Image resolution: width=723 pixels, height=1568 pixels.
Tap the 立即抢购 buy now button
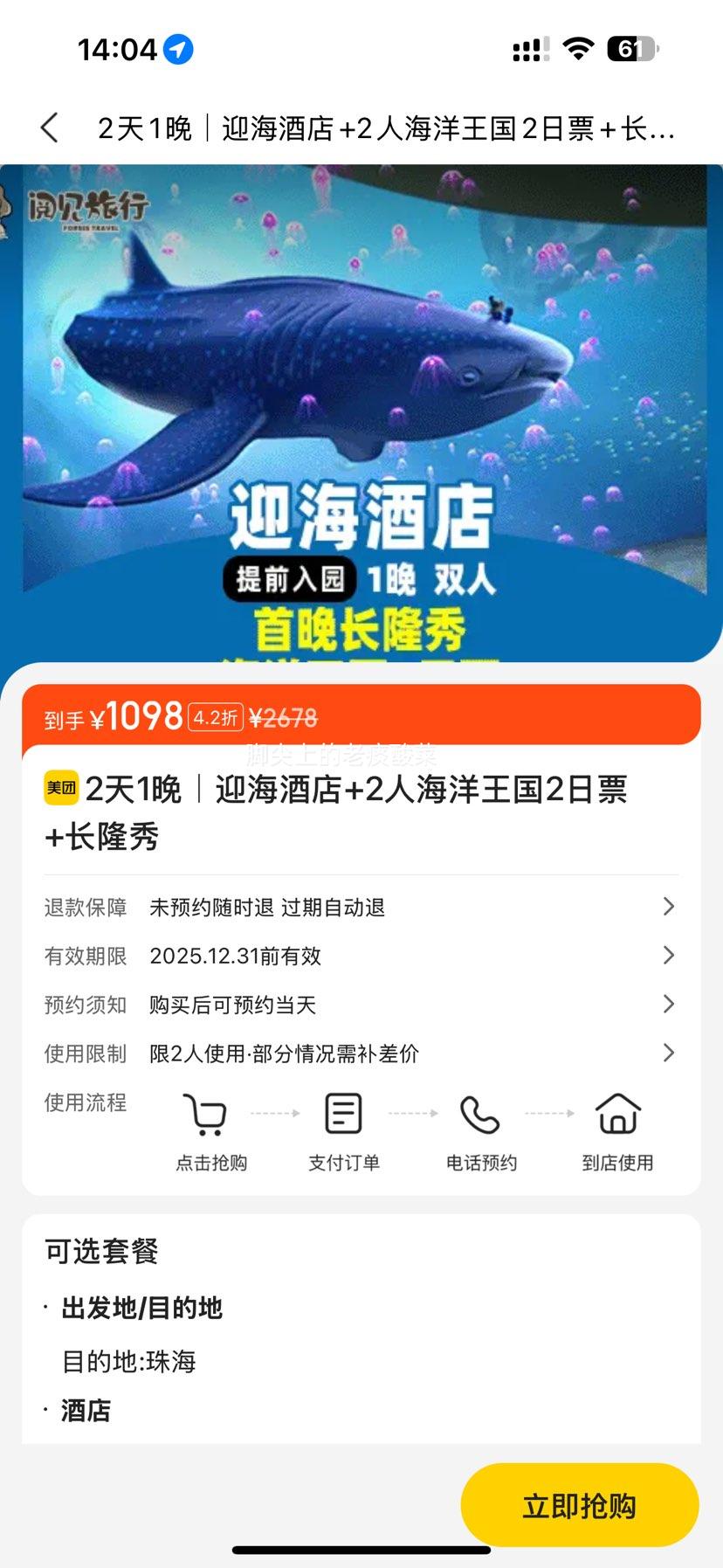coord(579,1505)
